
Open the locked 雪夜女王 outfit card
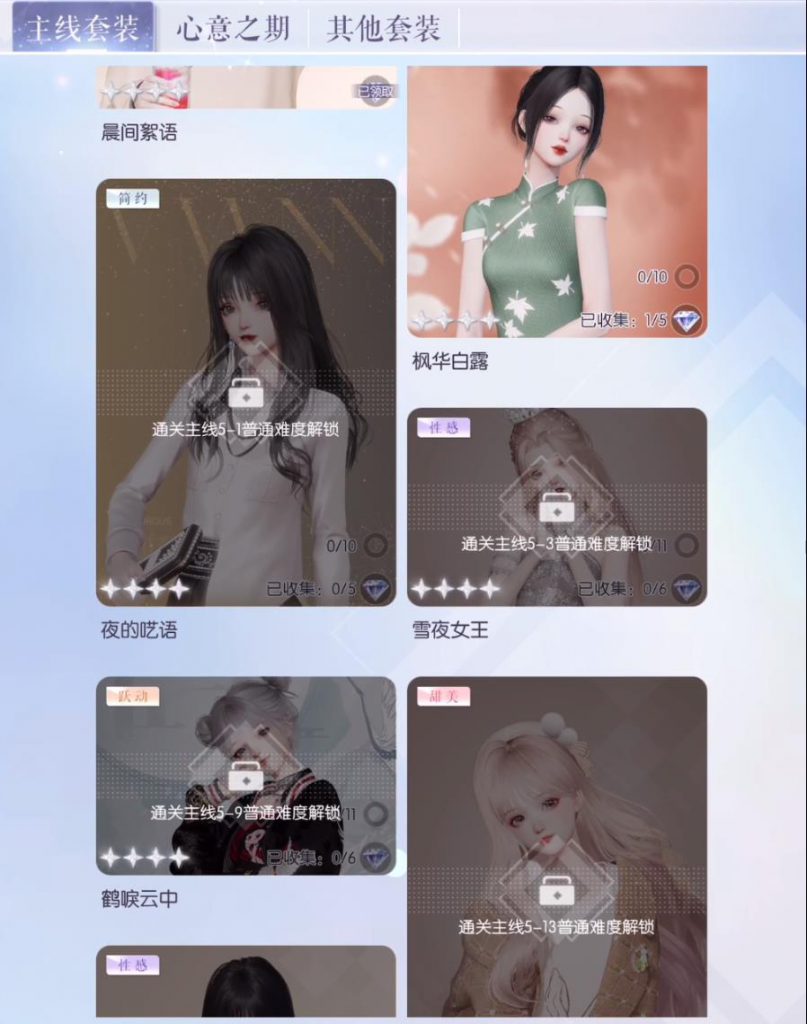pos(556,506)
